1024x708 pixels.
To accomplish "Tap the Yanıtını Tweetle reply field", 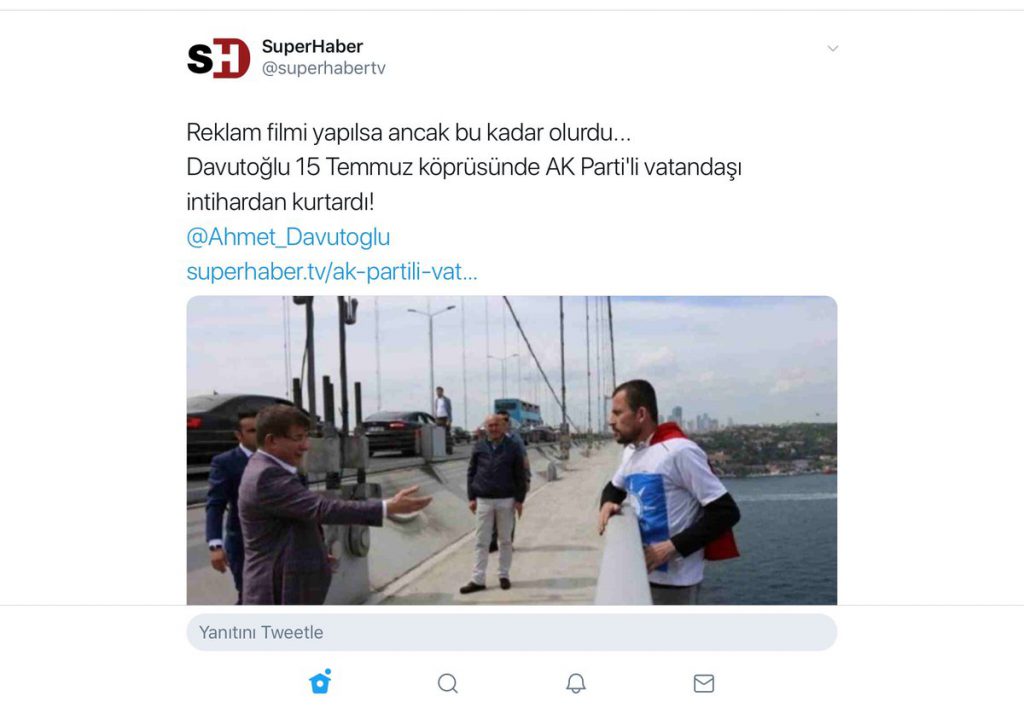I will [x=511, y=633].
